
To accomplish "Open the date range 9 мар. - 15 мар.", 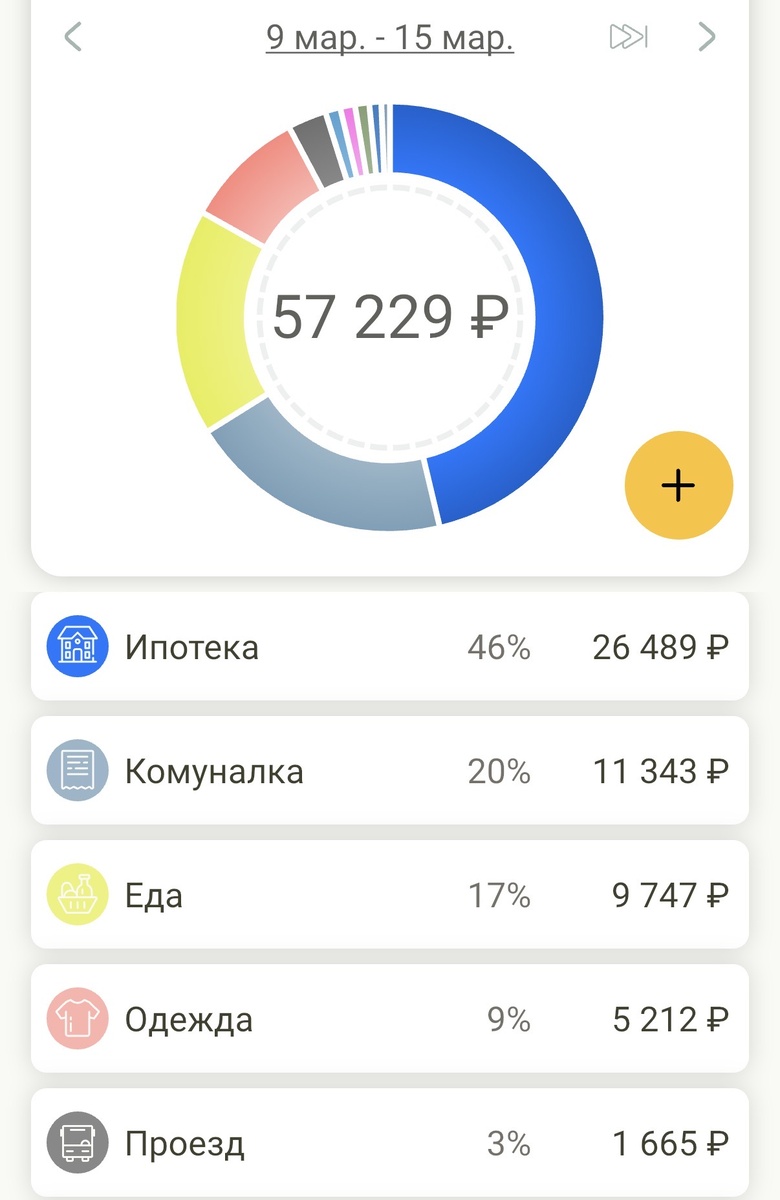I will coord(388,38).
